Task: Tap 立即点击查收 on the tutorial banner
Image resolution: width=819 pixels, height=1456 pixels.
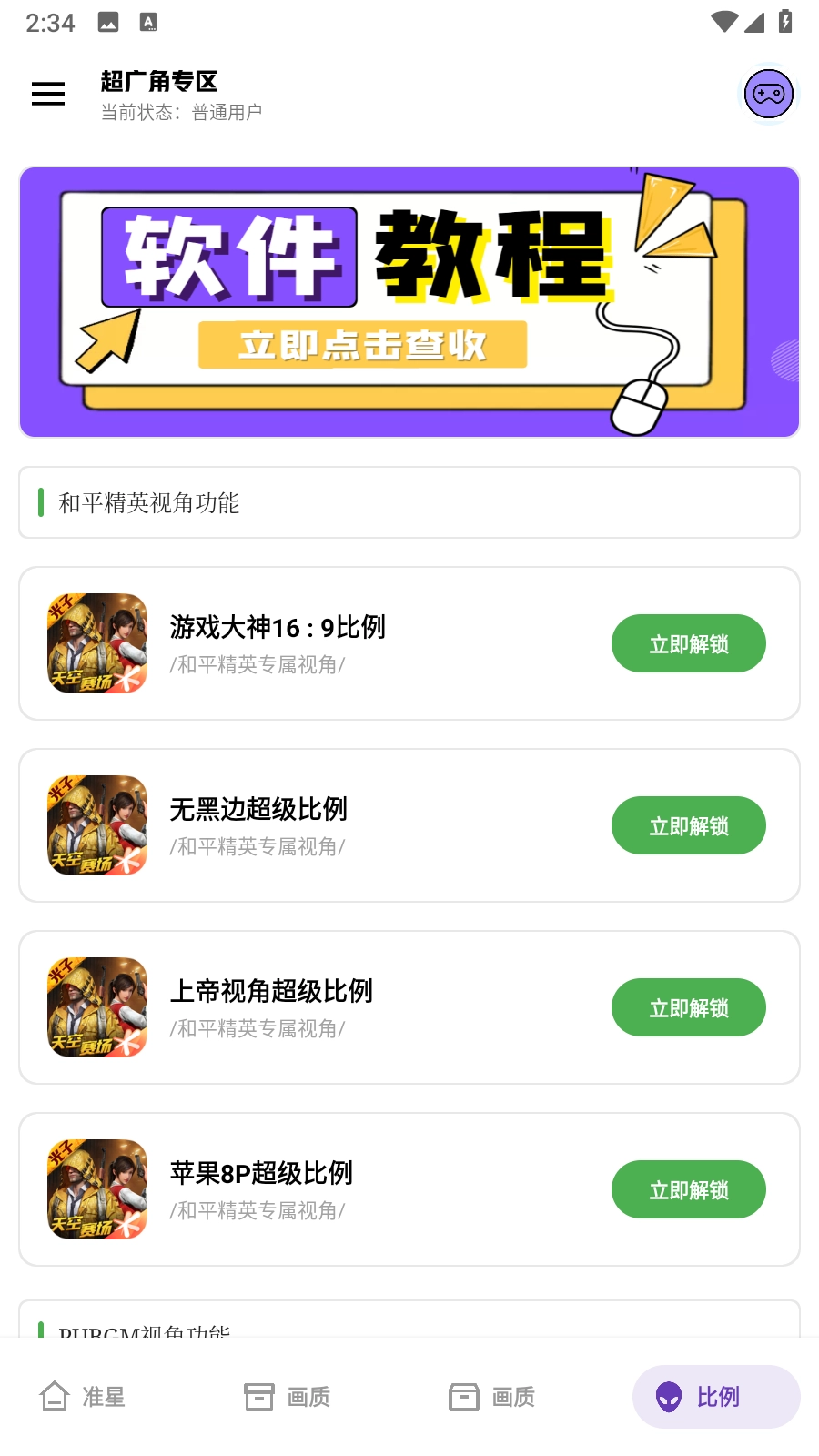Action: click(364, 347)
